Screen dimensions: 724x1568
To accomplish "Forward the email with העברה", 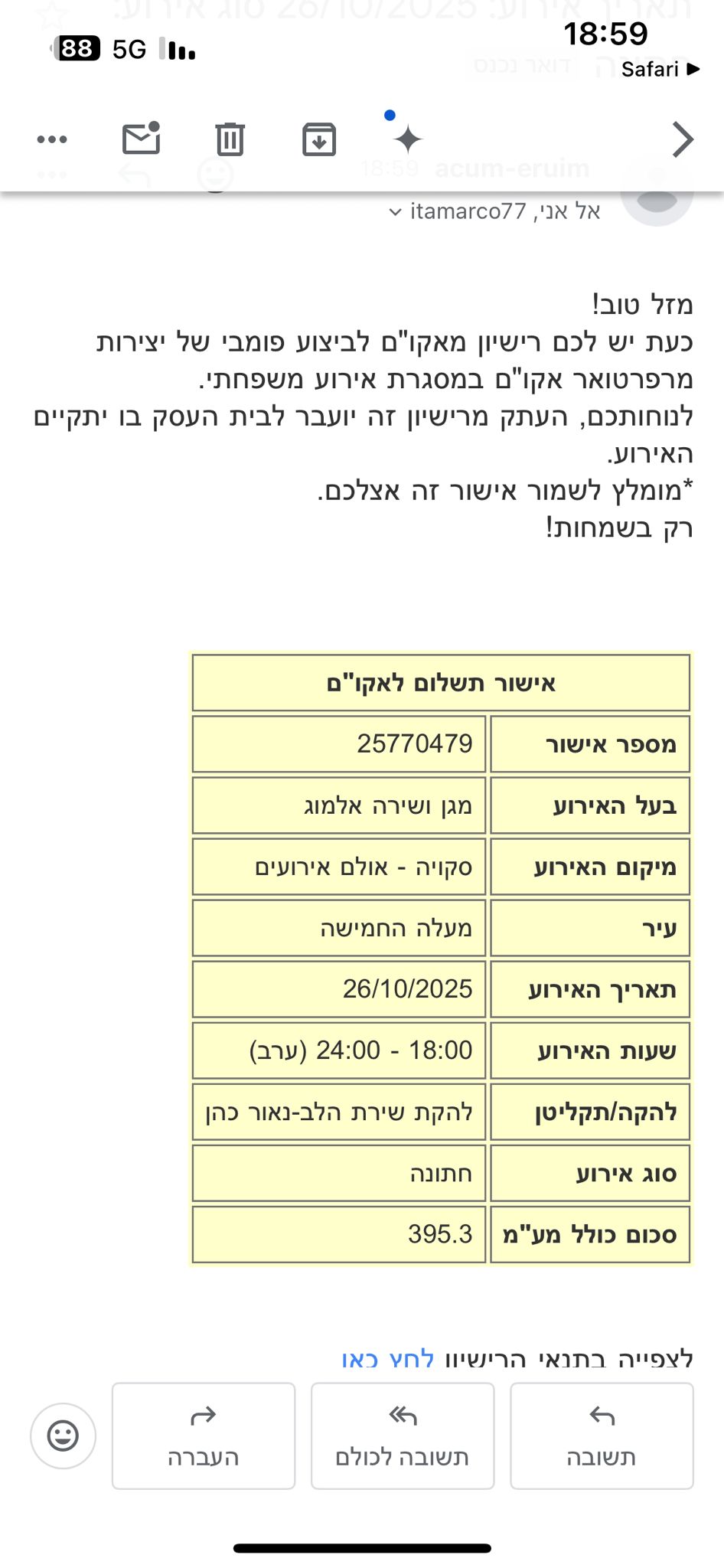I will pos(204,1436).
